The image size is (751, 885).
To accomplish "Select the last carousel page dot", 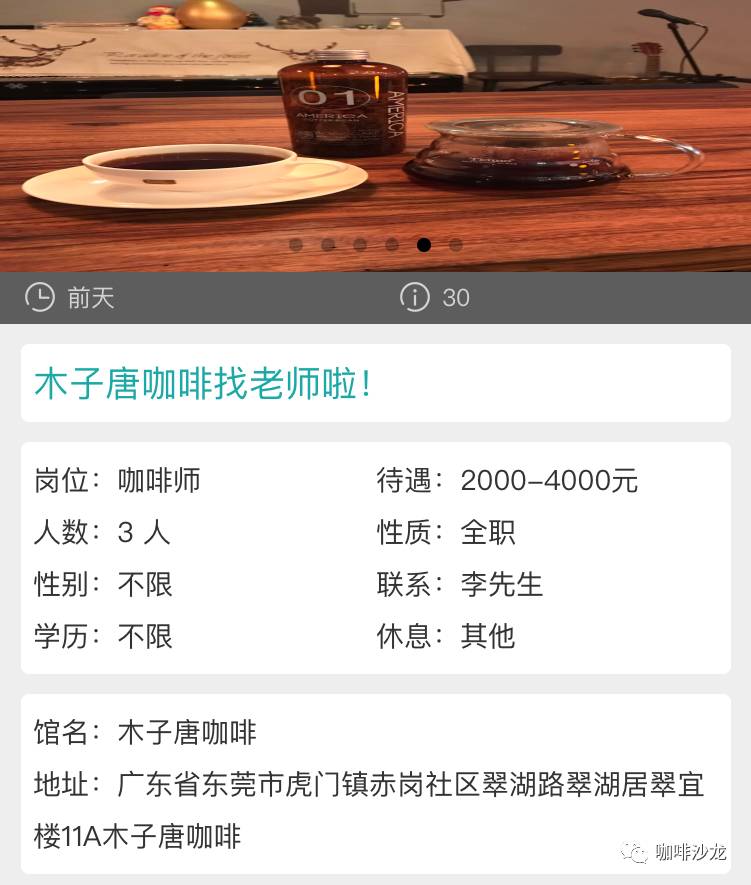I will (x=456, y=244).
